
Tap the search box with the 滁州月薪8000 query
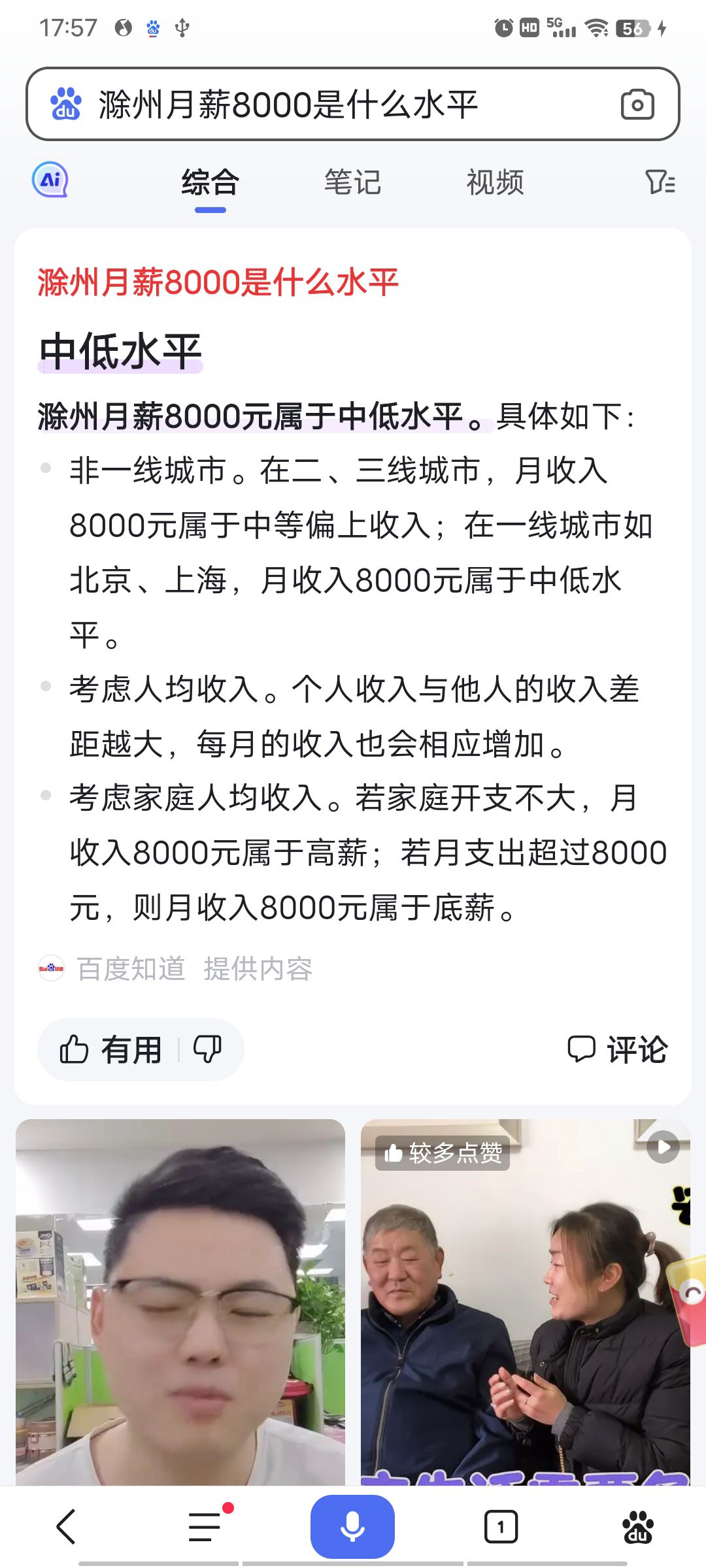(x=327, y=105)
